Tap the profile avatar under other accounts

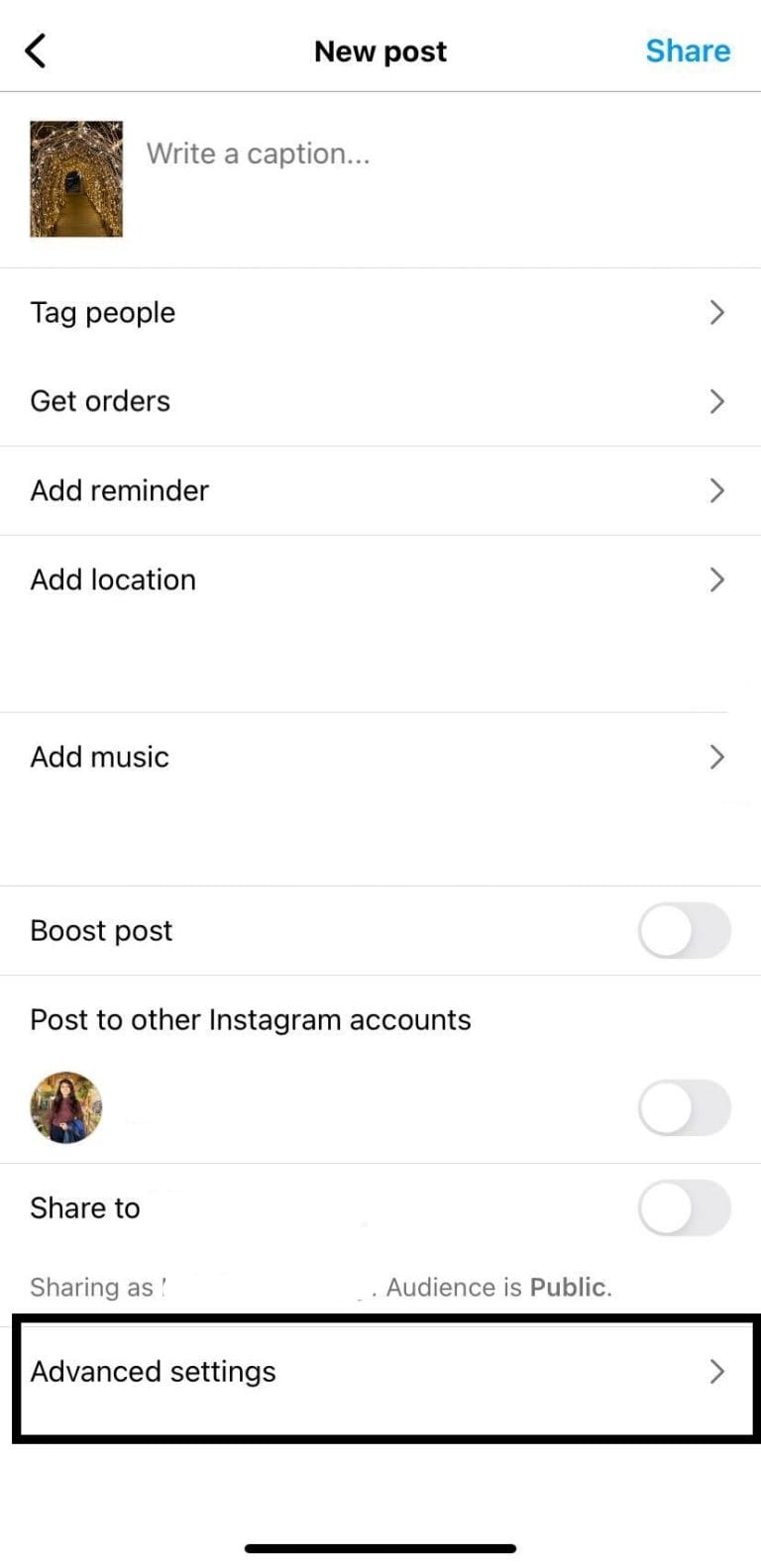coord(65,1107)
